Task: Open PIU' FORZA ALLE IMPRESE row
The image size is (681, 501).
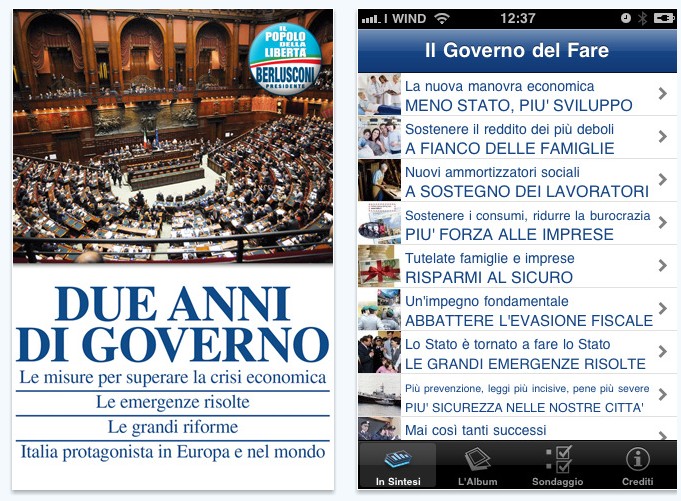Action: (516, 224)
